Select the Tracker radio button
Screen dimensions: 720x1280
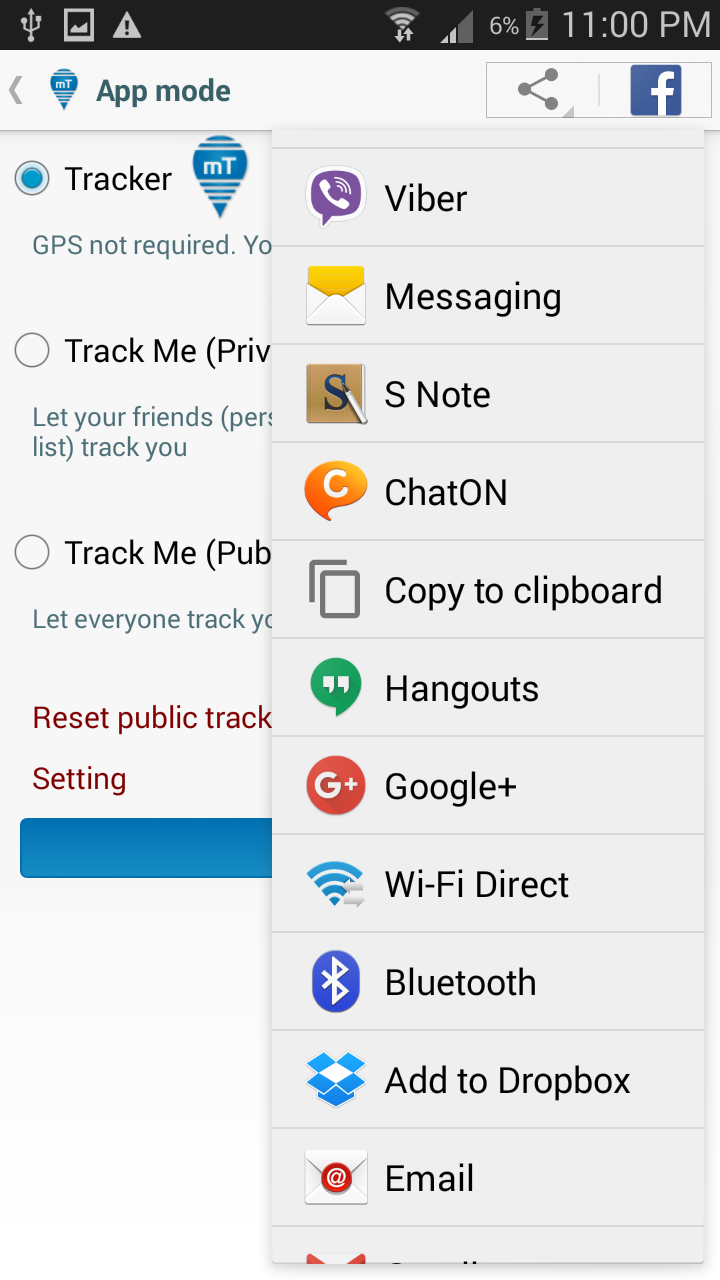31,178
